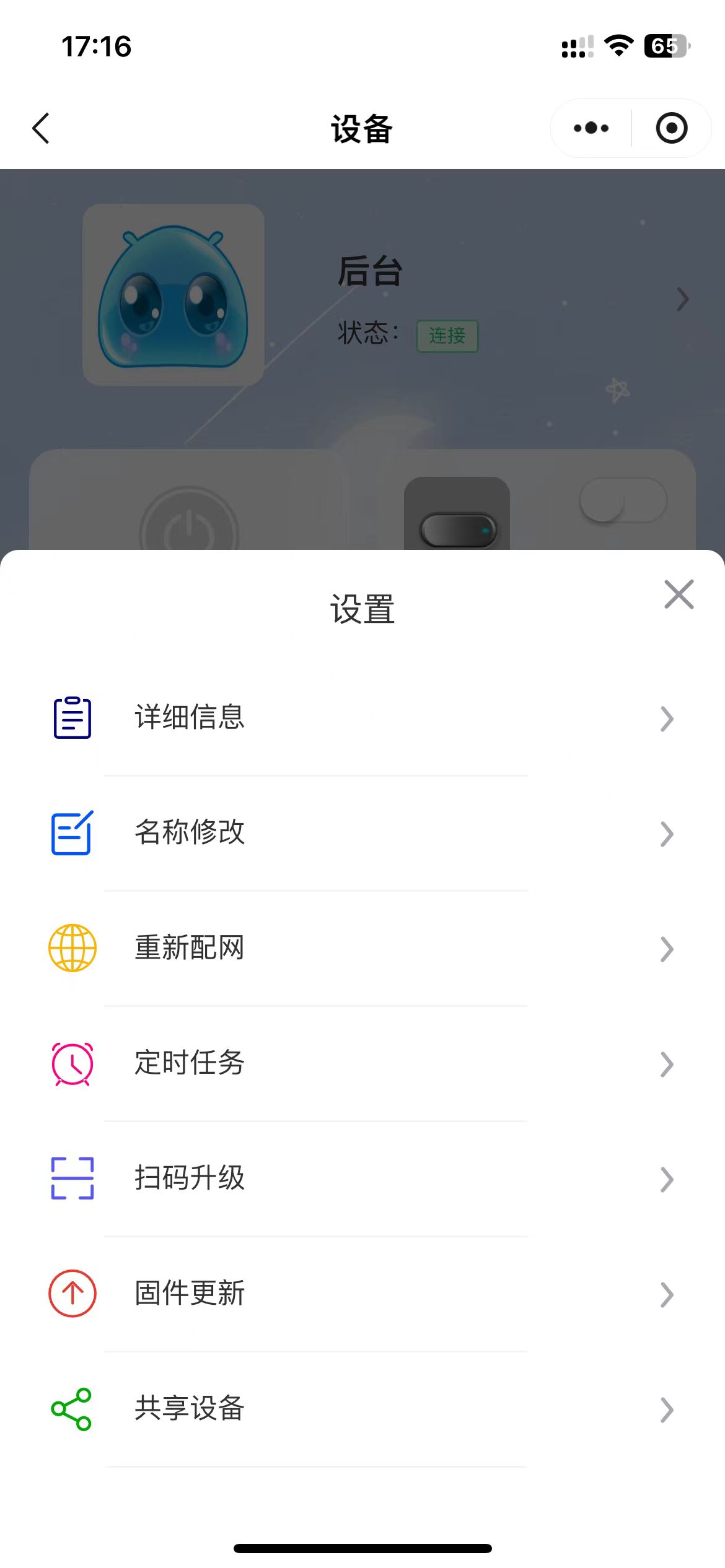This screenshot has width=725, height=1568.
Task: Open the more options menu in the capsule
Action: (x=589, y=128)
